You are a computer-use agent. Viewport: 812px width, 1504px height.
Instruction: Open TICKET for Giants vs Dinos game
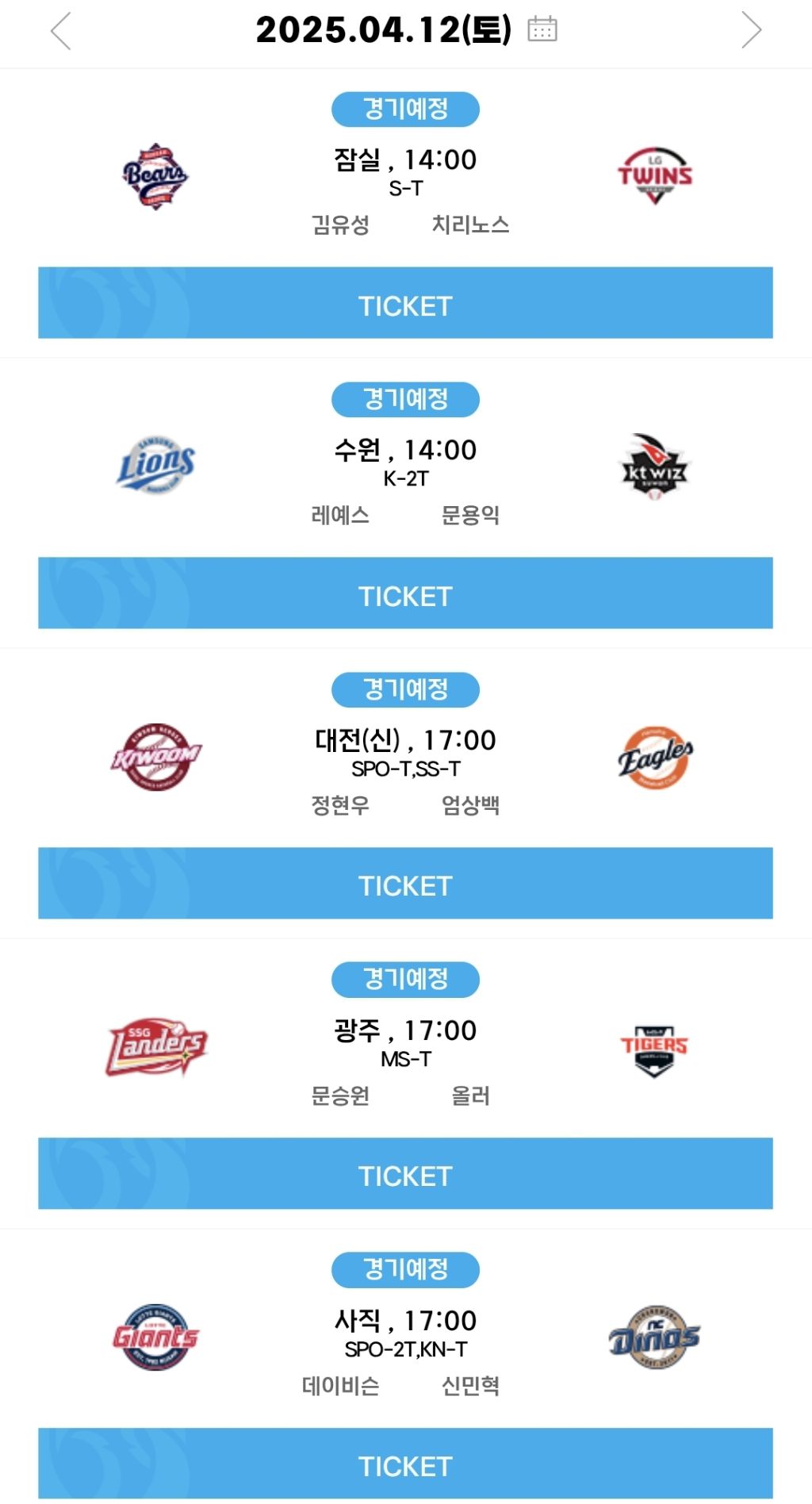click(405, 1464)
